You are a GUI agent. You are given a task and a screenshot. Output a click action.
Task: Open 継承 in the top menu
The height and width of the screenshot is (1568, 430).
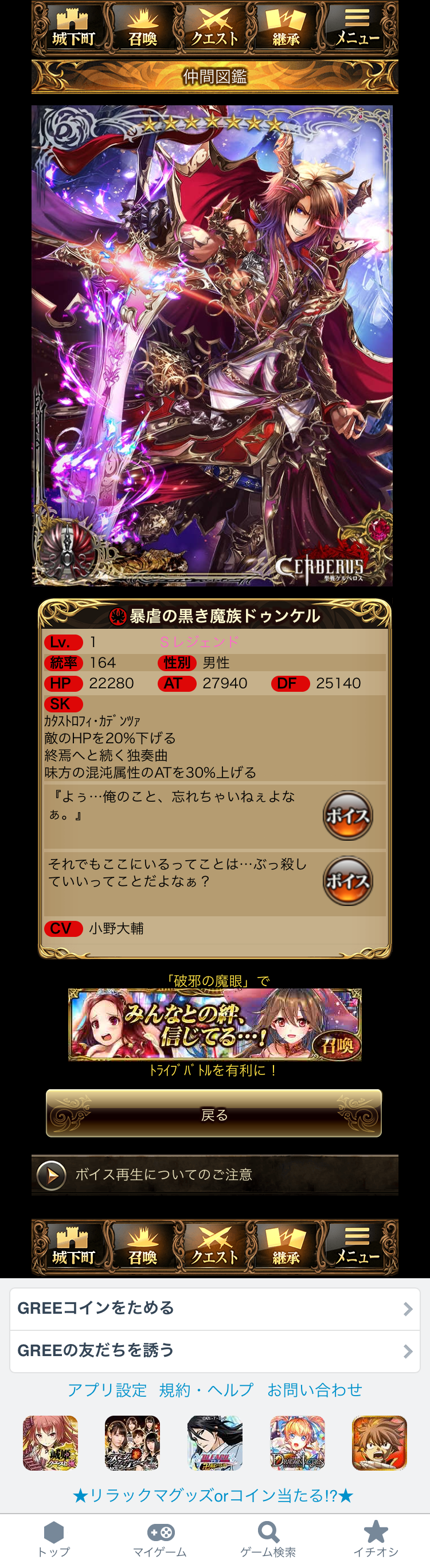coord(286,29)
